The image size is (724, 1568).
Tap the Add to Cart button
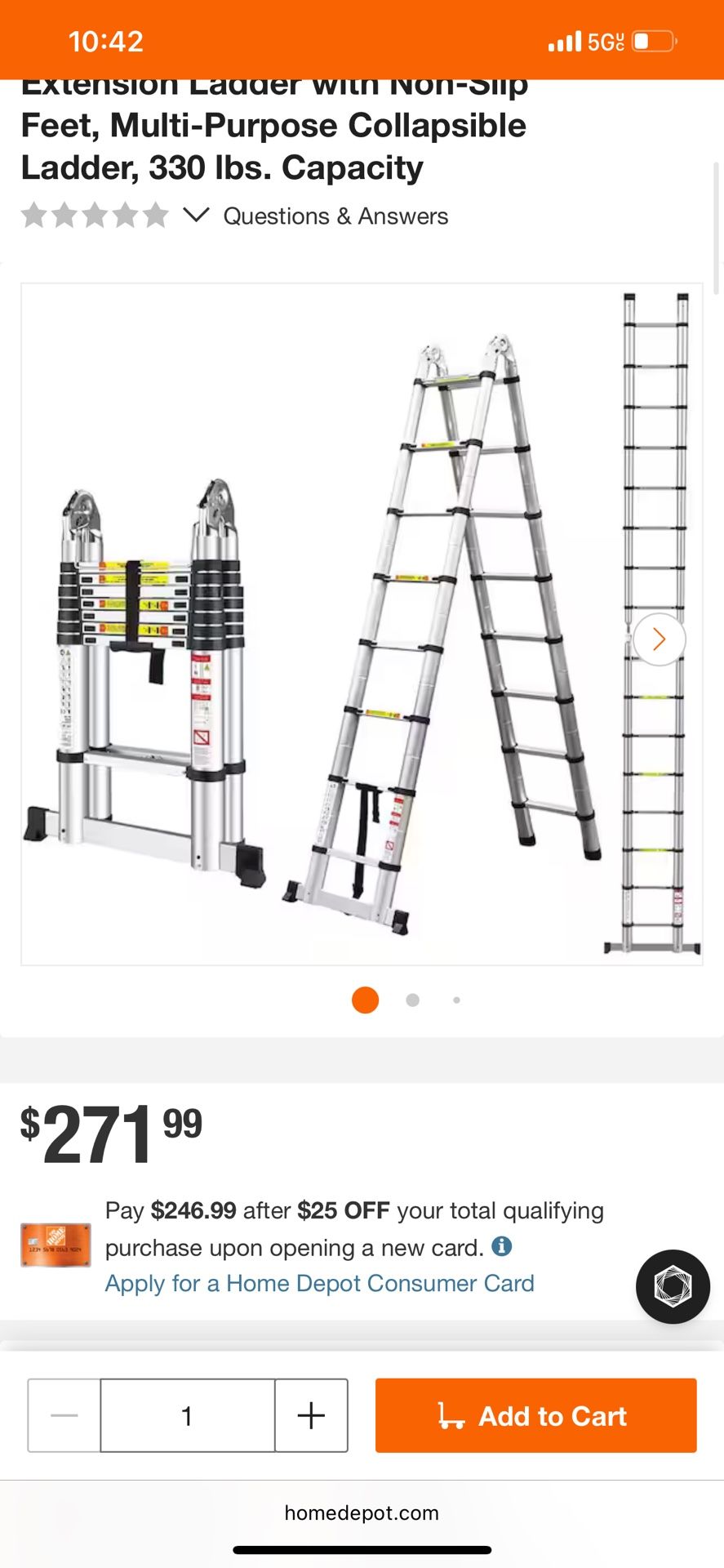(535, 1416)
